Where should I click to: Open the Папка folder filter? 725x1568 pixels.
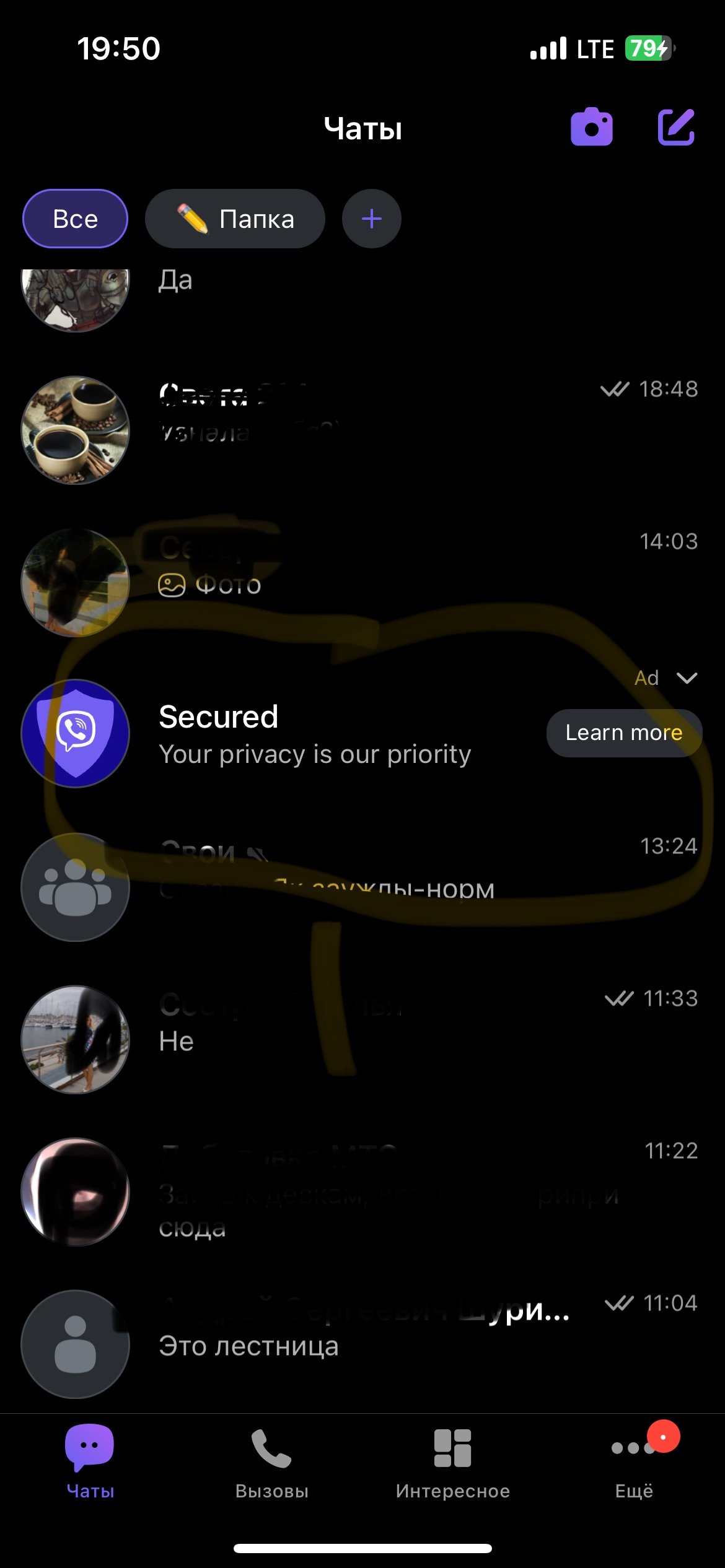click(235, 219)
